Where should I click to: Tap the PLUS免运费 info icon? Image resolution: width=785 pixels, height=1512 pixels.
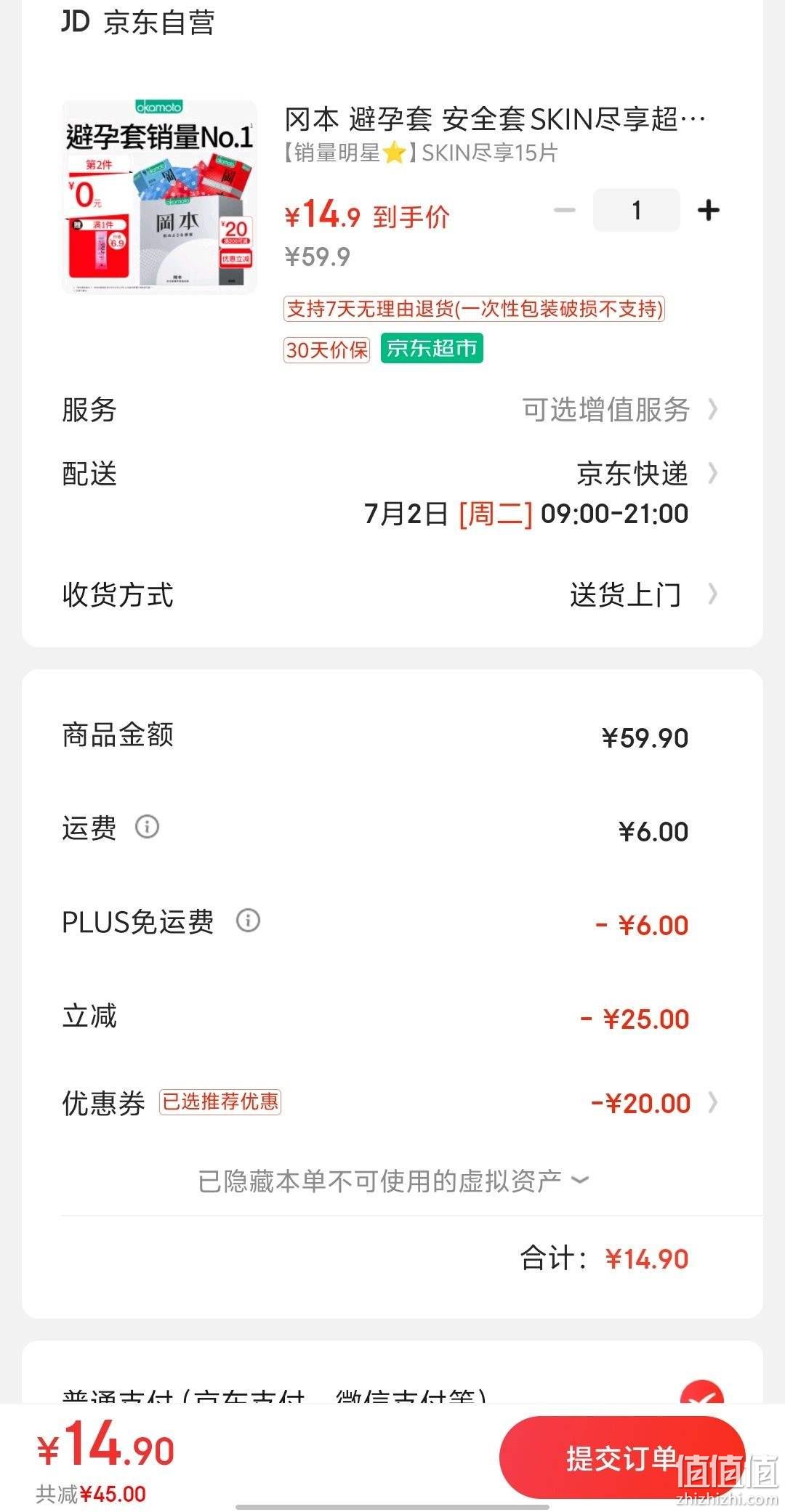(x=248, y=921)
